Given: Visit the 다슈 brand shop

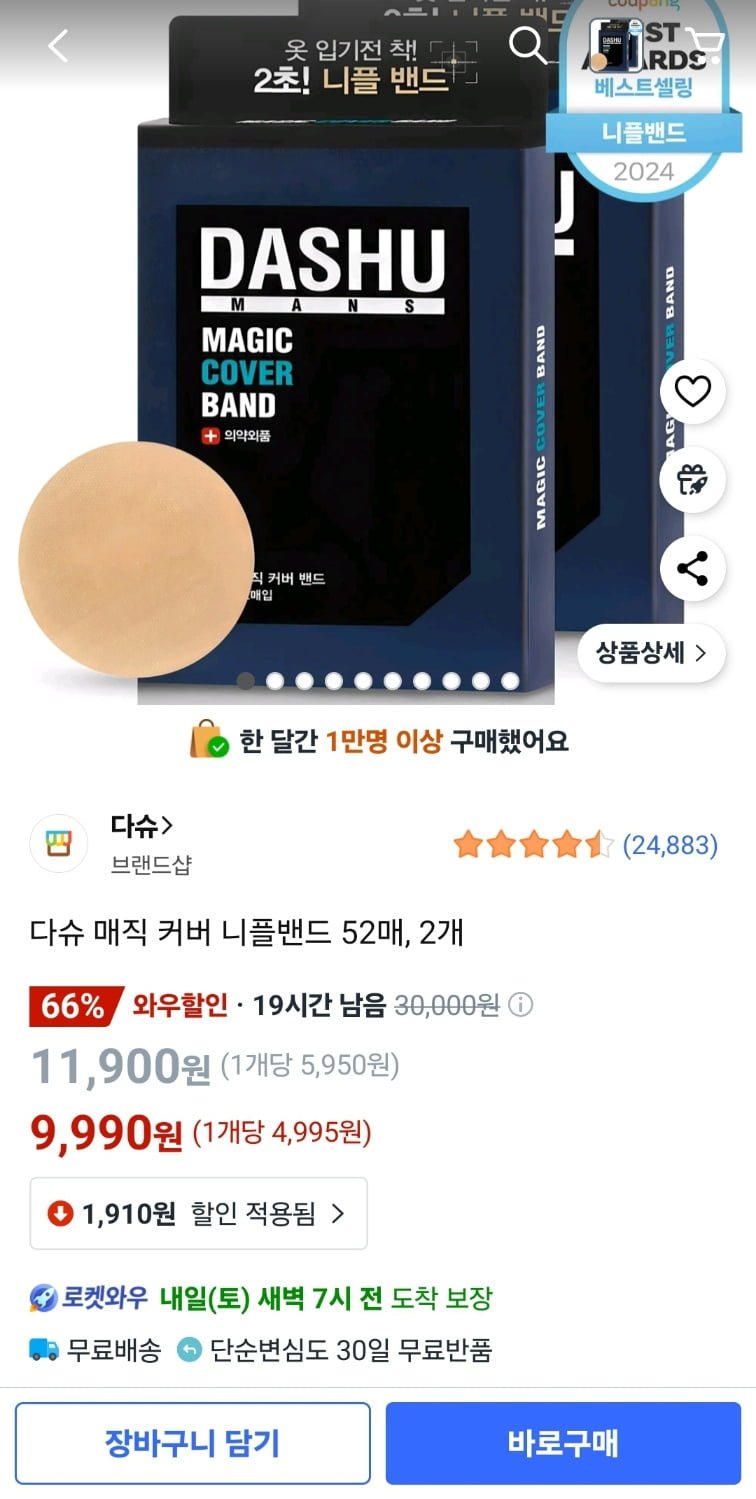Looking at the screenshot, I should point(142,826).
